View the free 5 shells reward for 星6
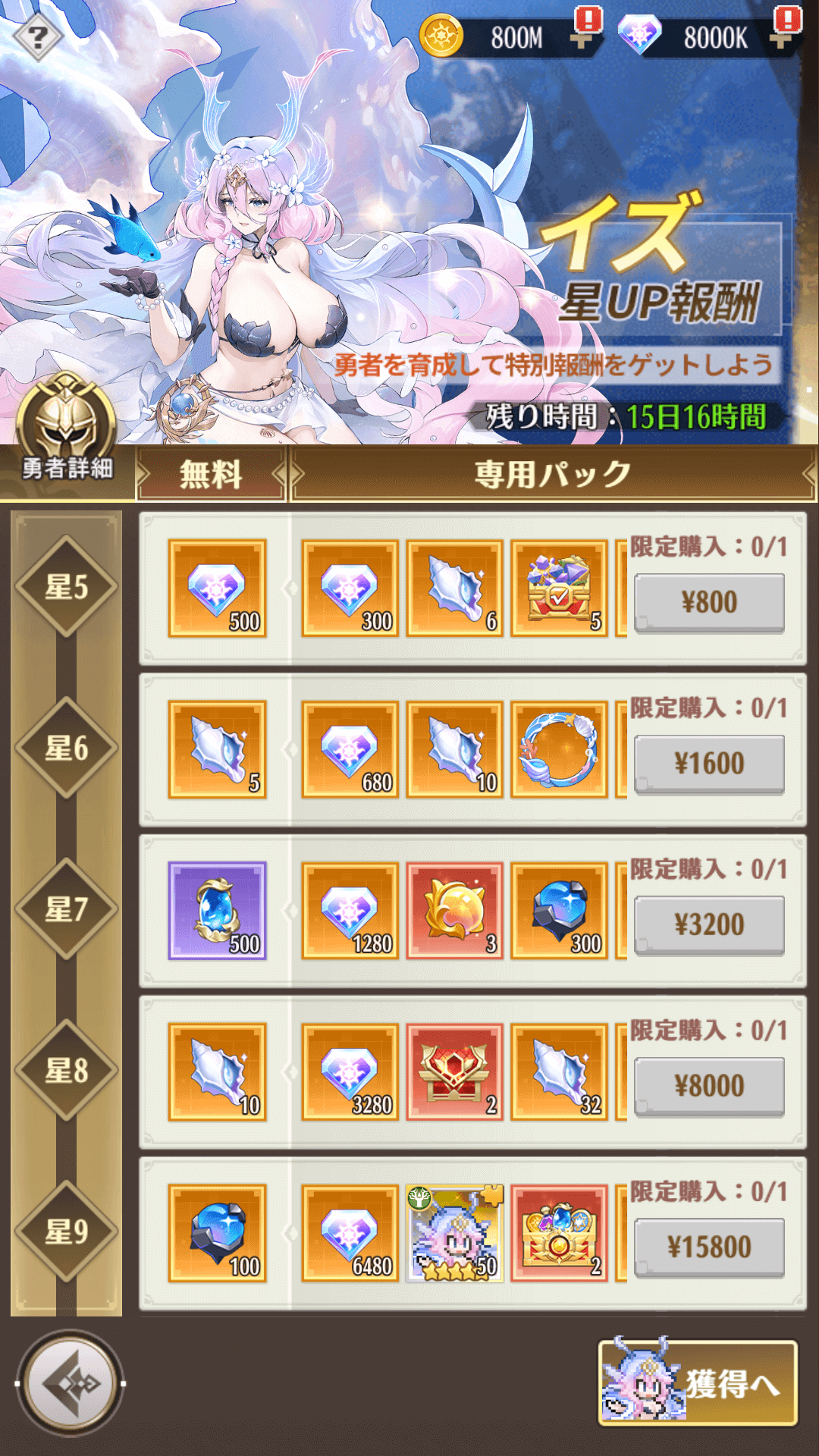Screen dimensions: 819x1456 (217, 749)
